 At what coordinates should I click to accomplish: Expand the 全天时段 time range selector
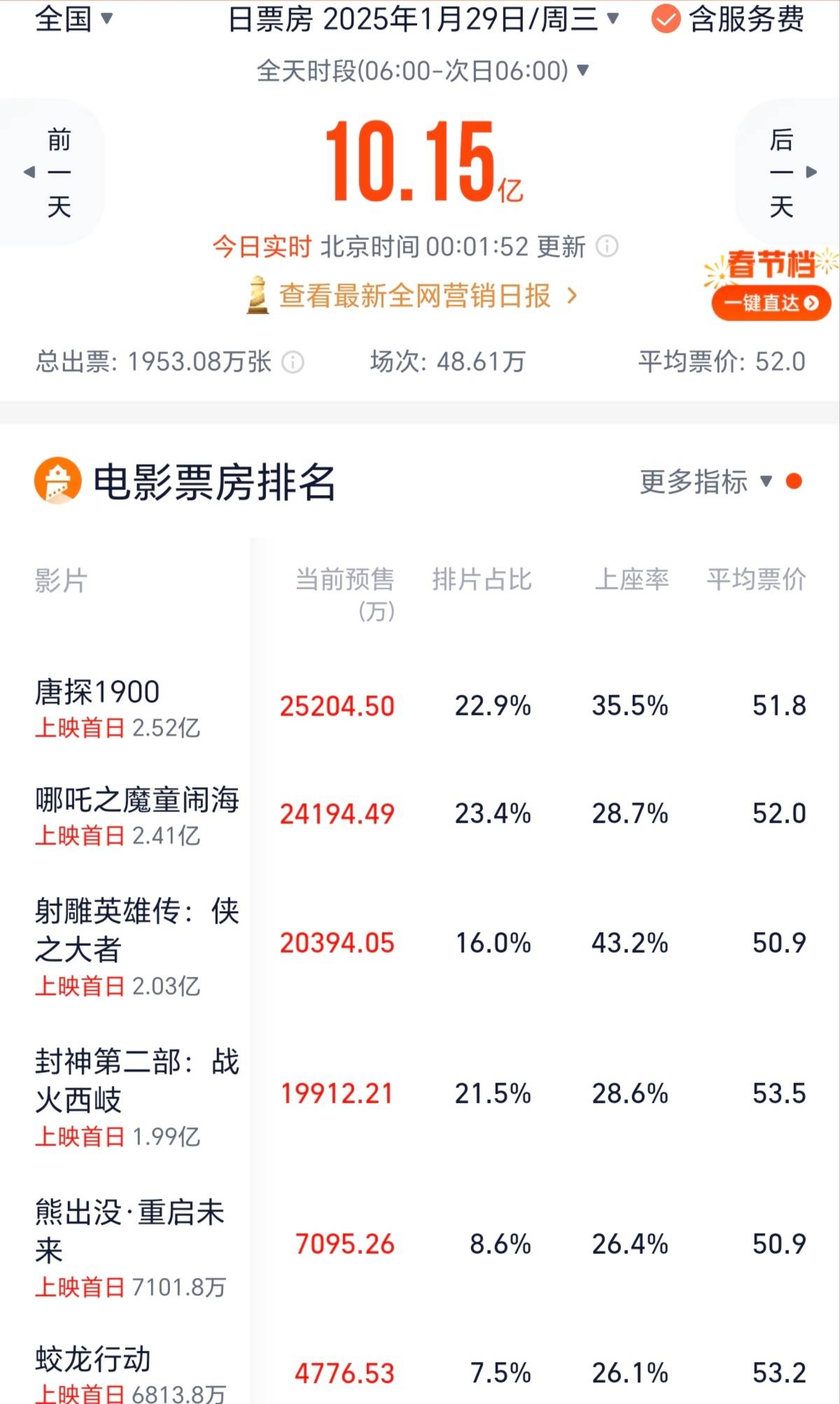[x=423, y=71]
